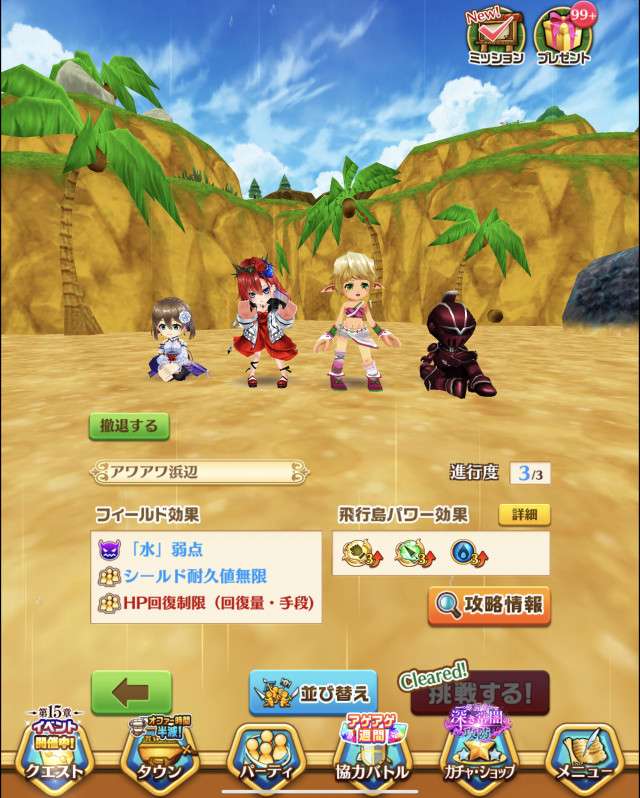This screenshot has width=640, height=798.
Task: Open the パーティ tab
Action: (x=265, y=755)
